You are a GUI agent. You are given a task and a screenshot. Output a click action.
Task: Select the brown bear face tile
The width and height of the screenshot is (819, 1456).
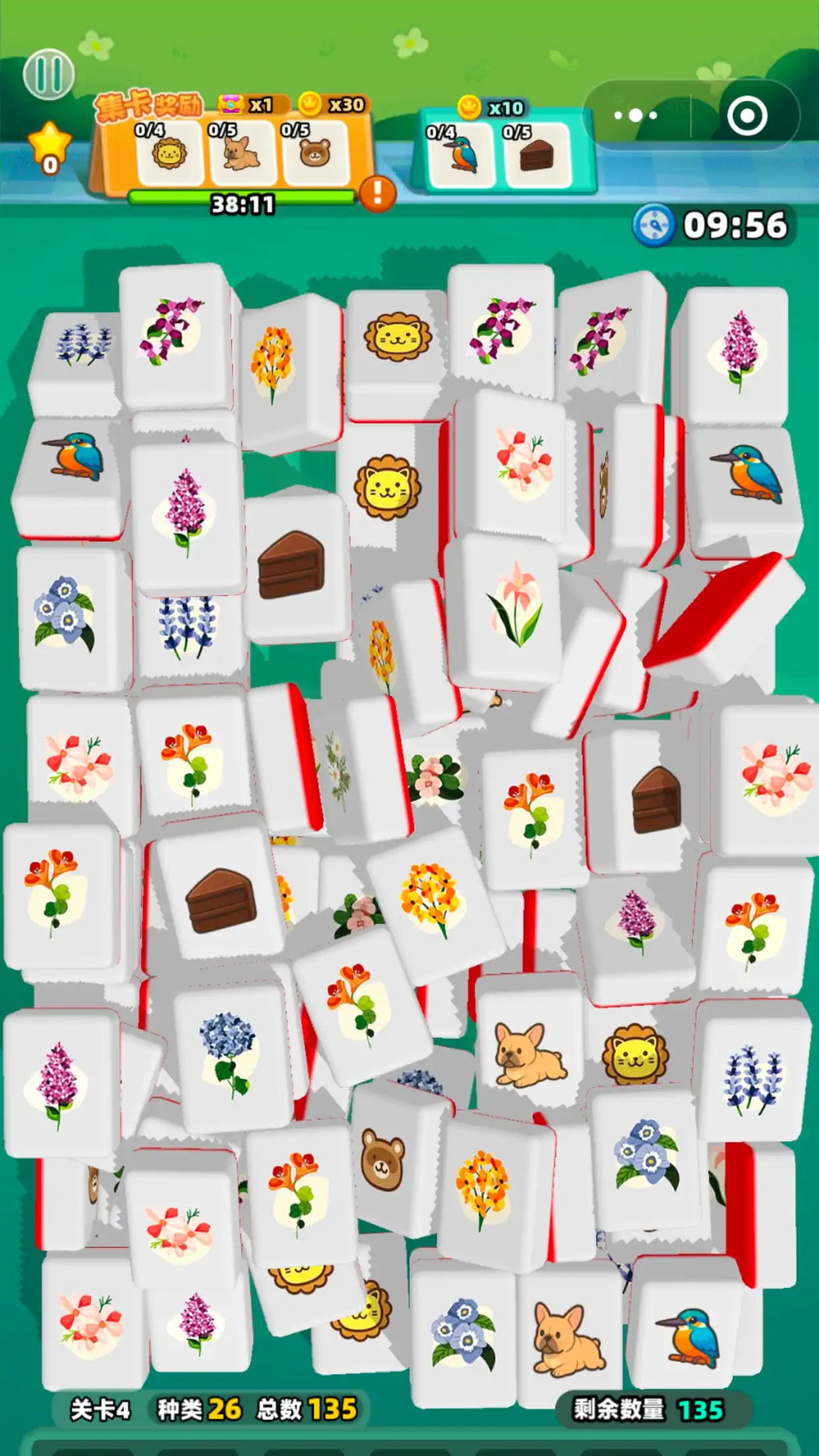click(x=382, y=1163)
